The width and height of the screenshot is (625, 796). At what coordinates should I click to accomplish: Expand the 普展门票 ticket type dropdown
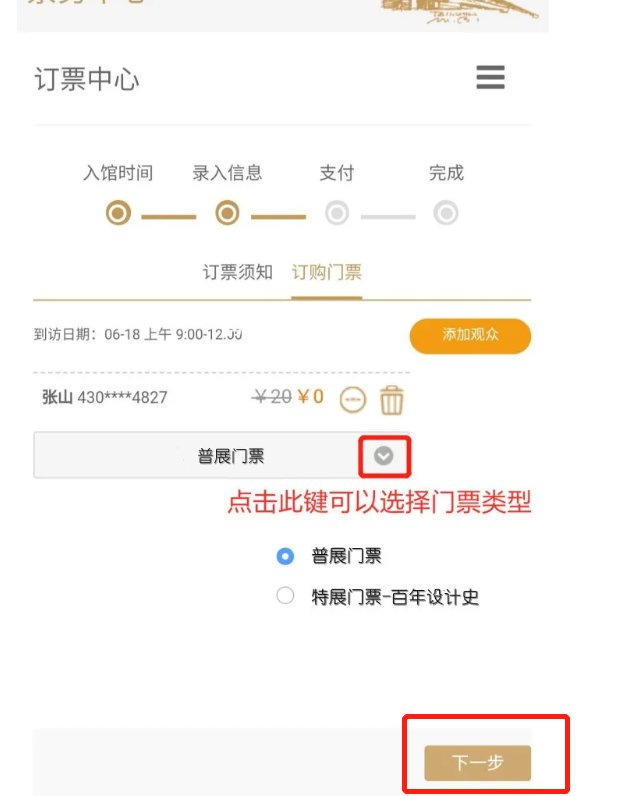(x=384, y=457)
